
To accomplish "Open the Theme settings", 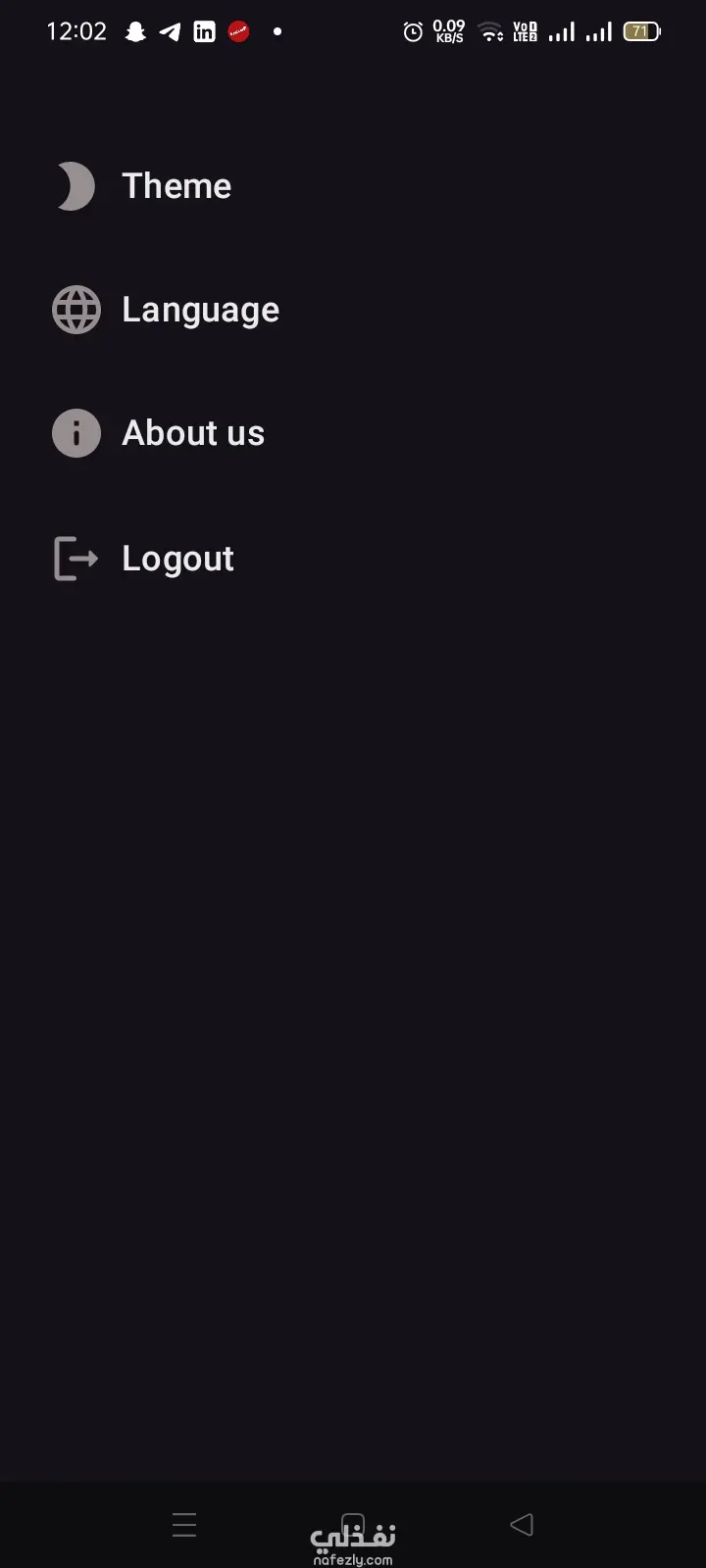I will 176,186.
